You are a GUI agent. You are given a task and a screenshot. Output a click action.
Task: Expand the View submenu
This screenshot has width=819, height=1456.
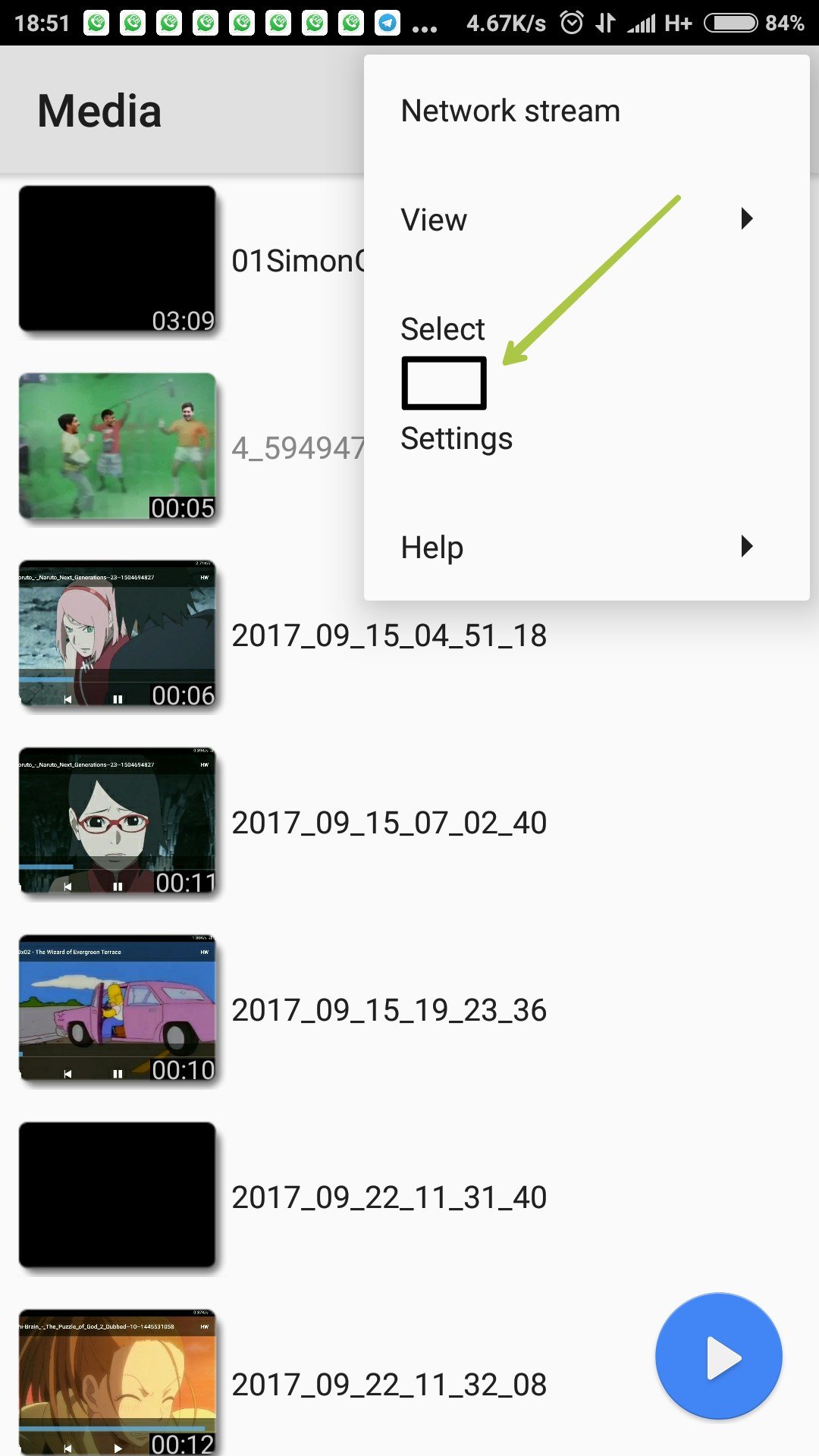click(x=586, y=220)
